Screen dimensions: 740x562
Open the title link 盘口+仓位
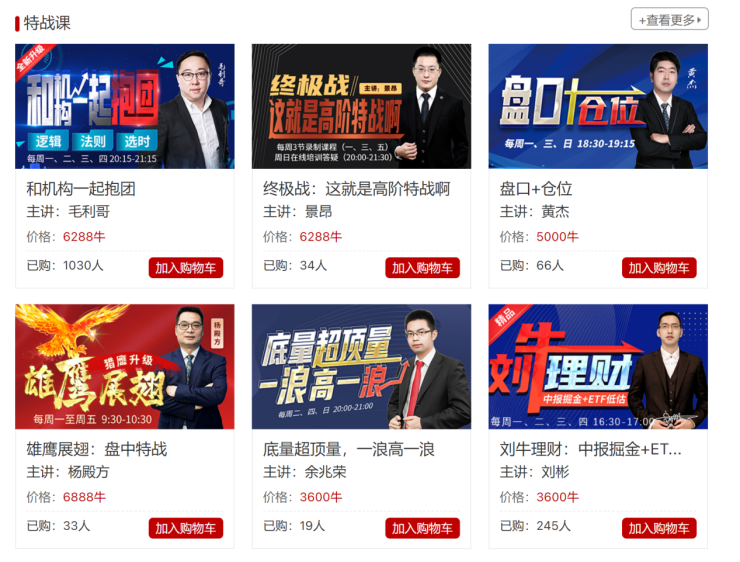click(536, 188)
